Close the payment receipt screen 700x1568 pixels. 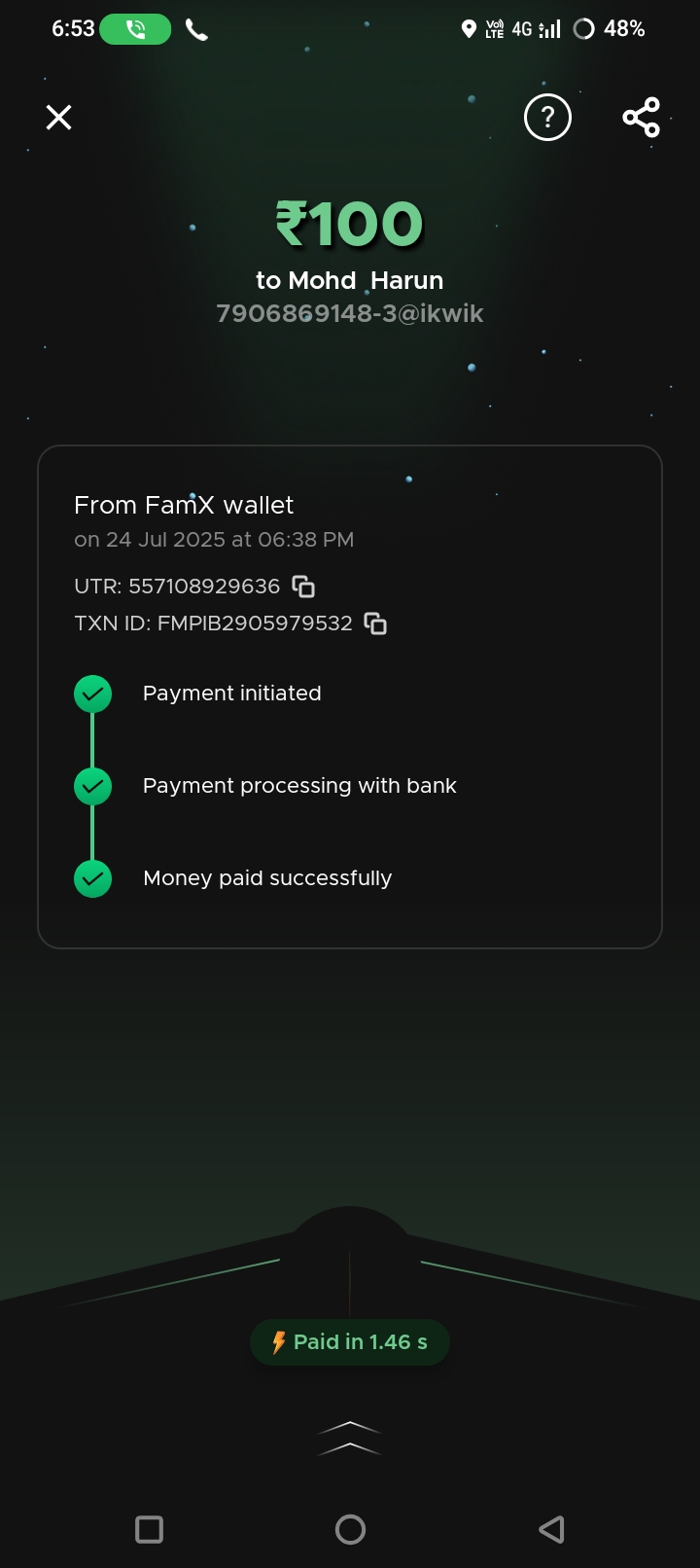tap(59, 118)
